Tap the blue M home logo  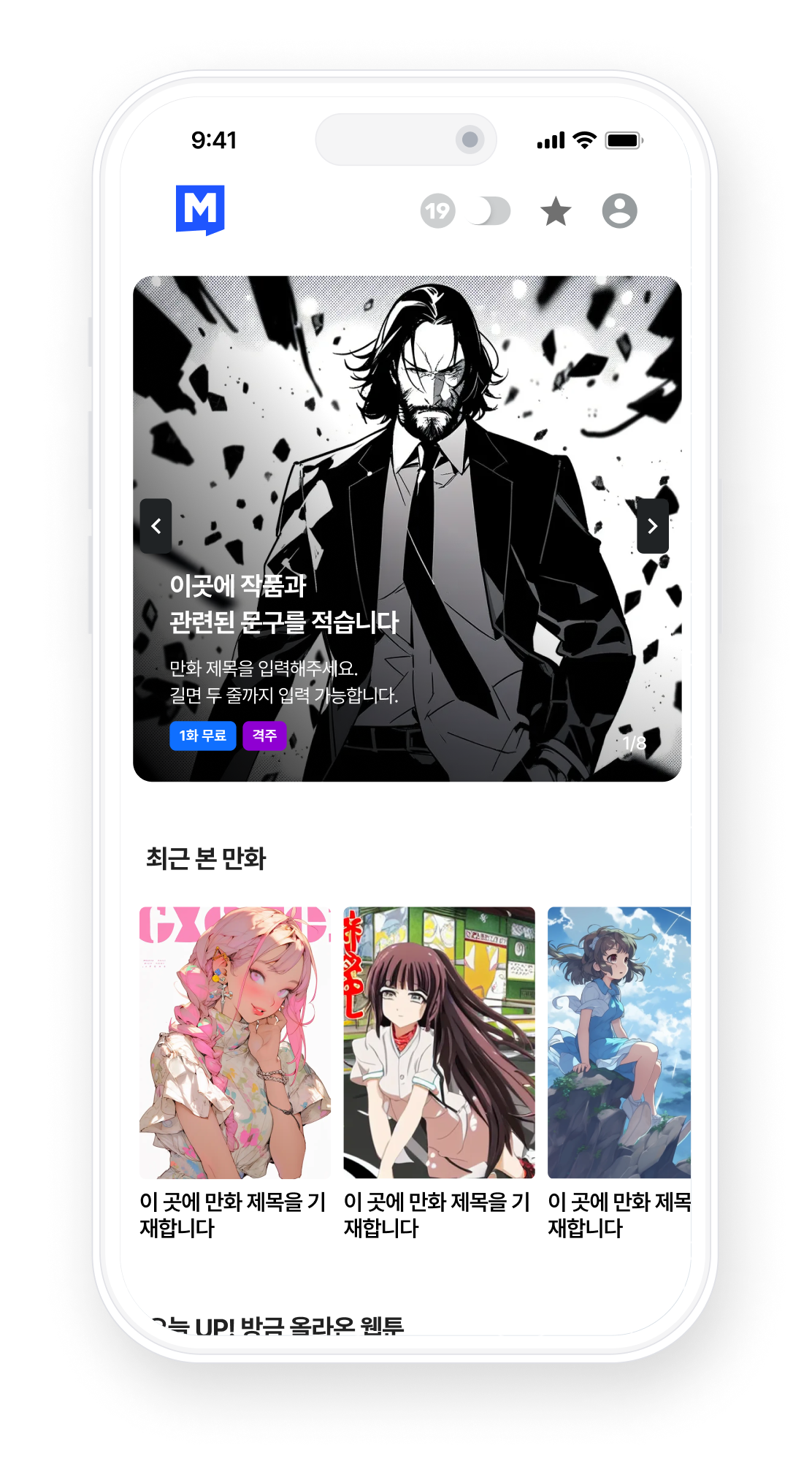point(200,210)
